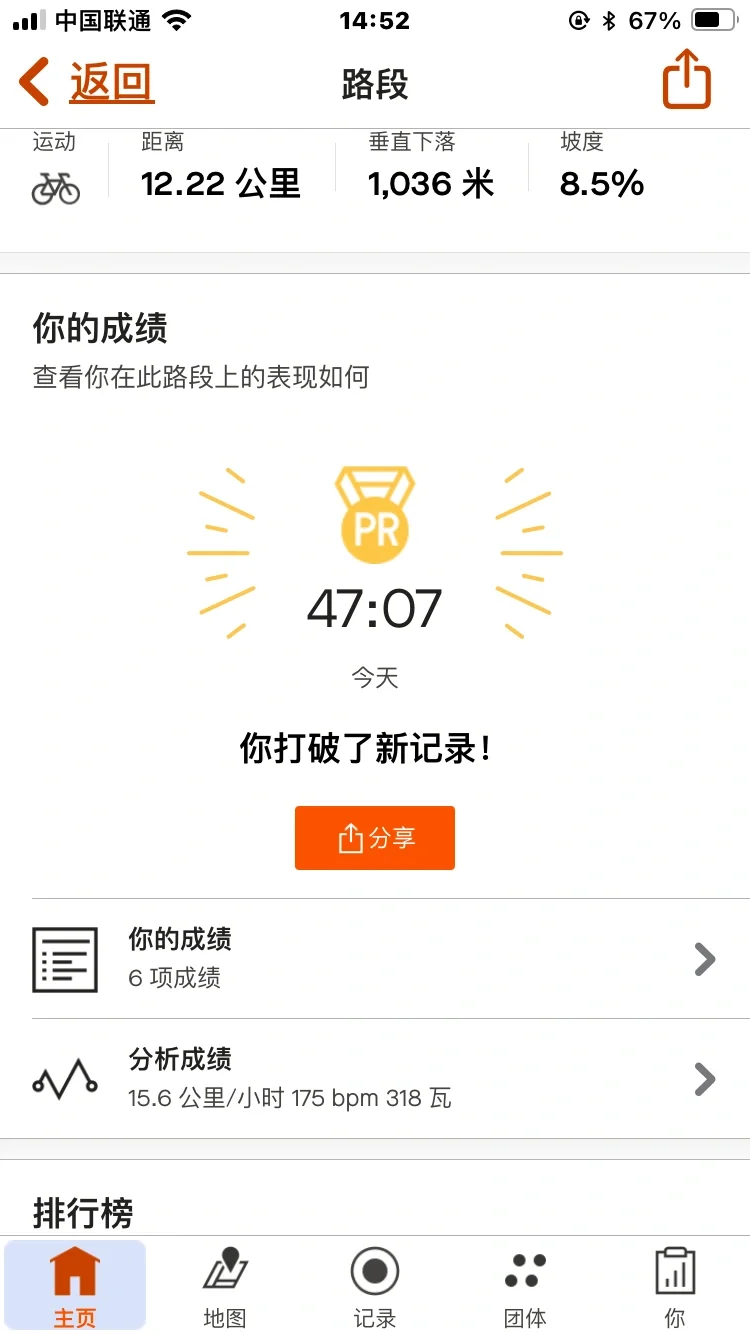Select the 主页 (Home) icon
Image resolution: width=750 pixels, height=1334 pixels.
(75, 1268)
